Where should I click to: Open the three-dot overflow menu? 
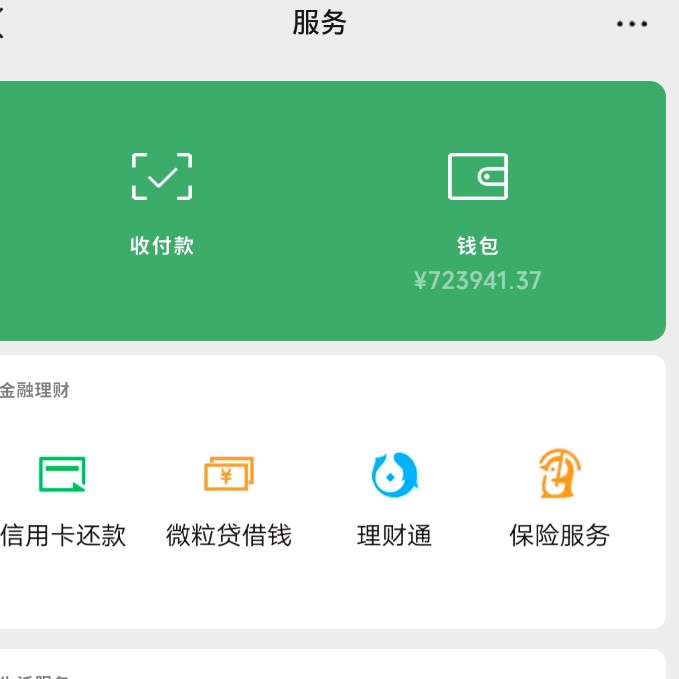(x=631, y=25)
